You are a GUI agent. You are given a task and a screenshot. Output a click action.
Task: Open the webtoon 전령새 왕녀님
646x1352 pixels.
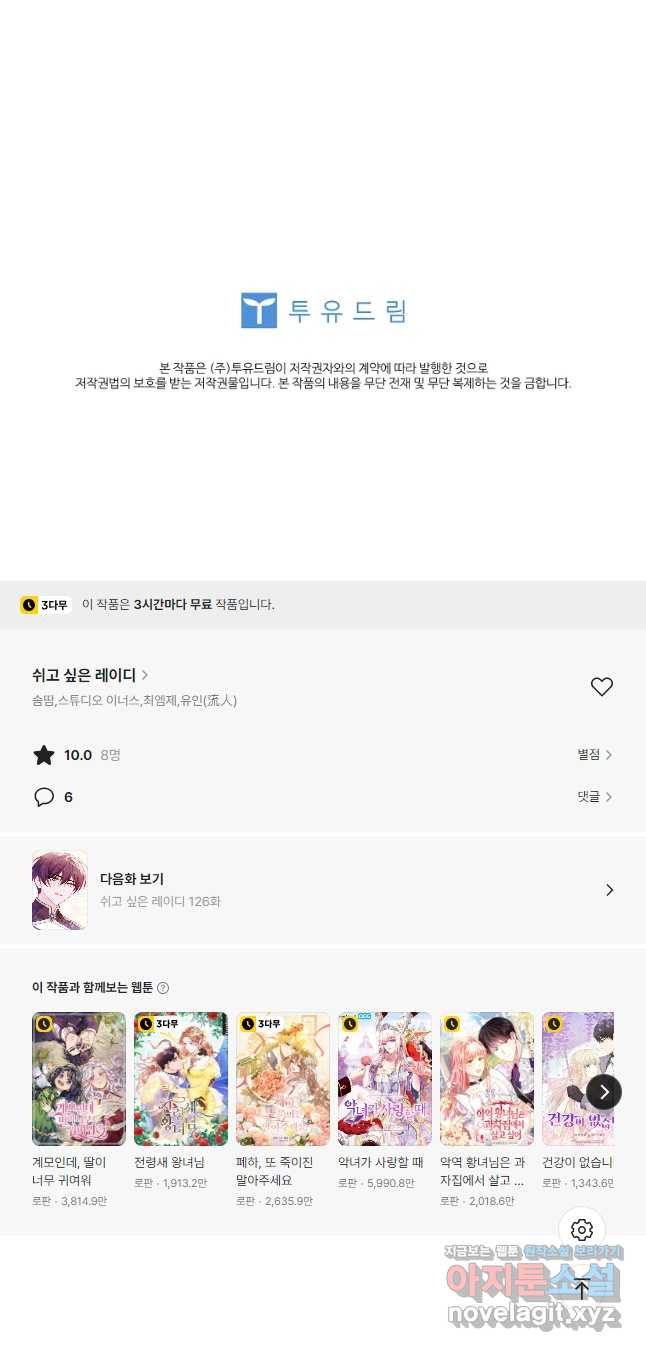[181, 1079]
